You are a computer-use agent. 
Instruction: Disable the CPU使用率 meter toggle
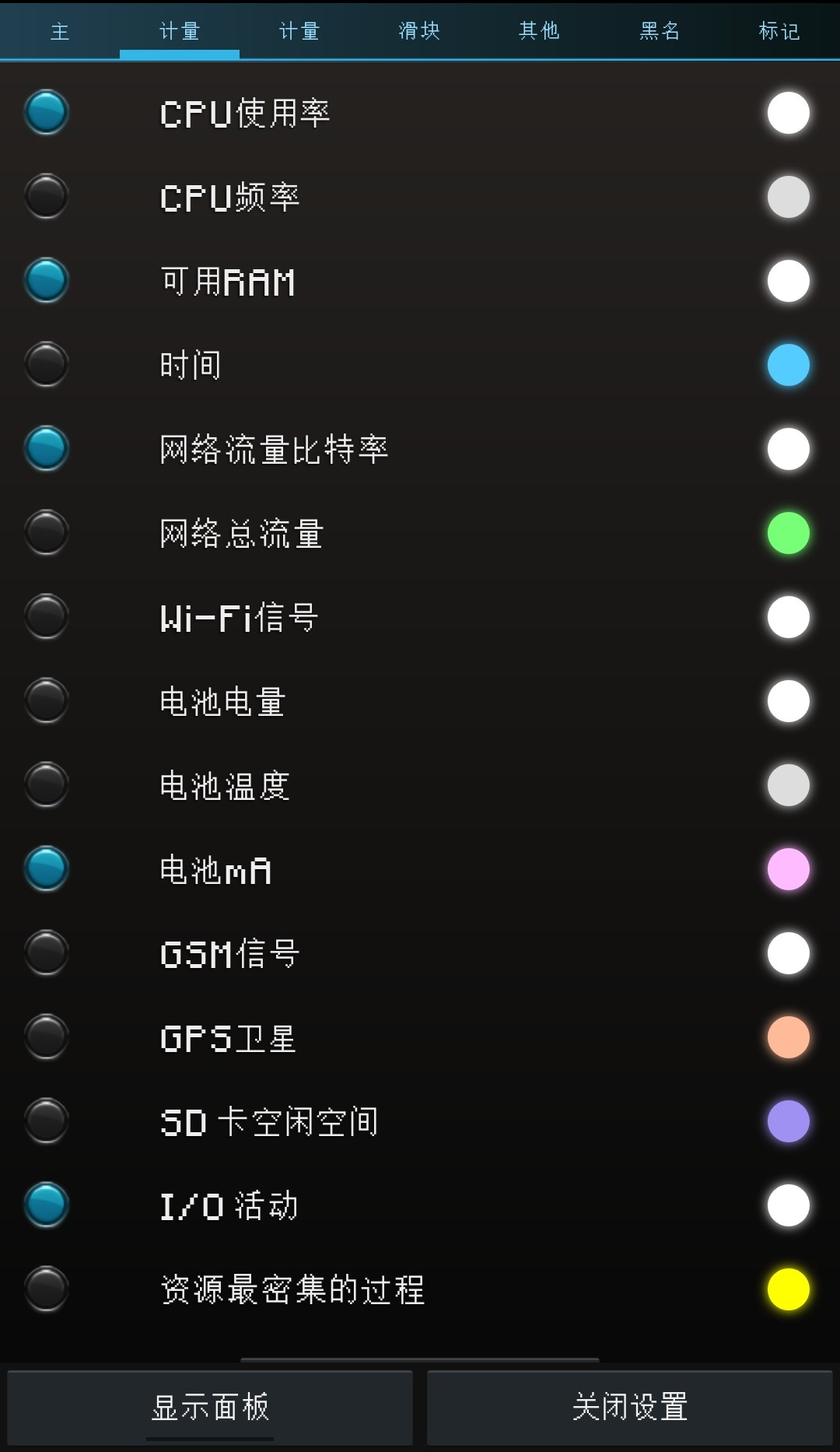point(47,113)
